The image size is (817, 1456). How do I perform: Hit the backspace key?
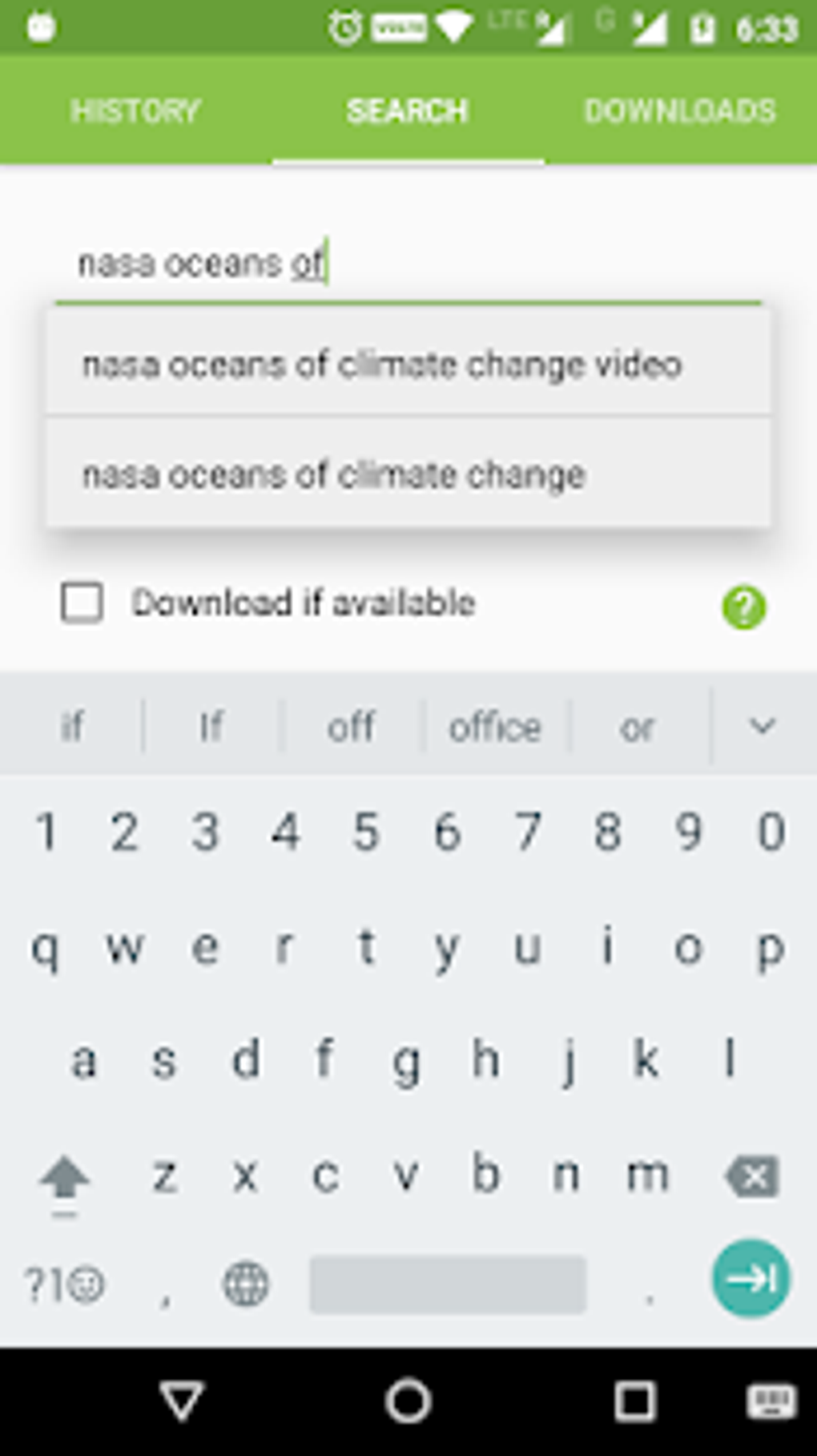[x=751, y=1176]
